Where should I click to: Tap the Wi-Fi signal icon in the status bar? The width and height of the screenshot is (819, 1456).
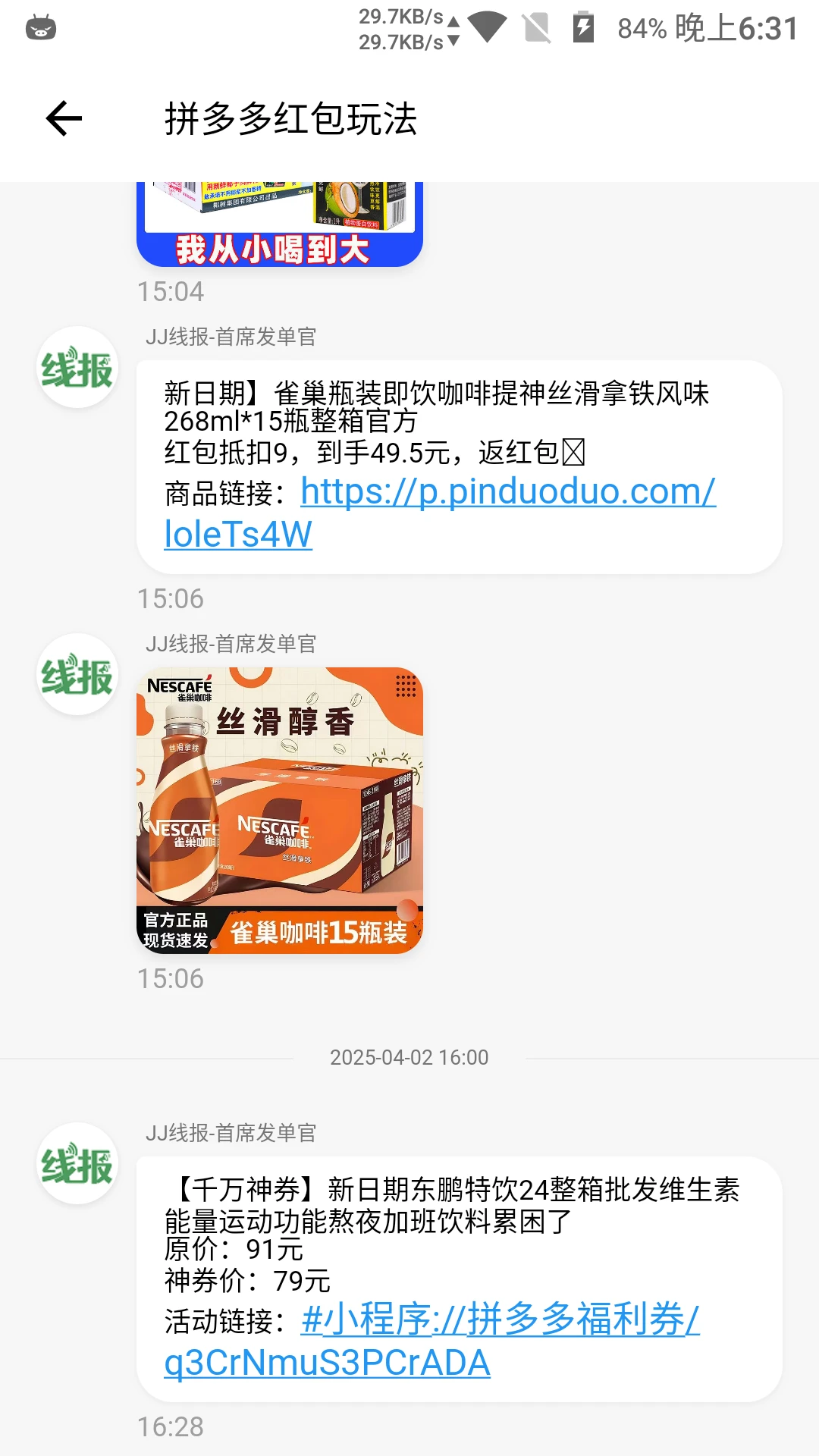488,25
